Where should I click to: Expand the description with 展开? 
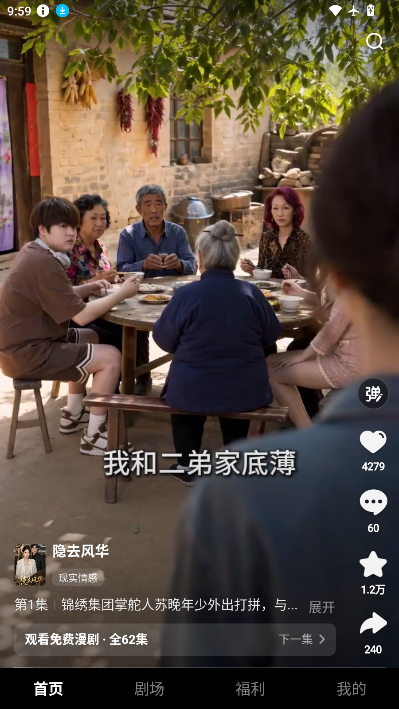[x=322, y=607]
